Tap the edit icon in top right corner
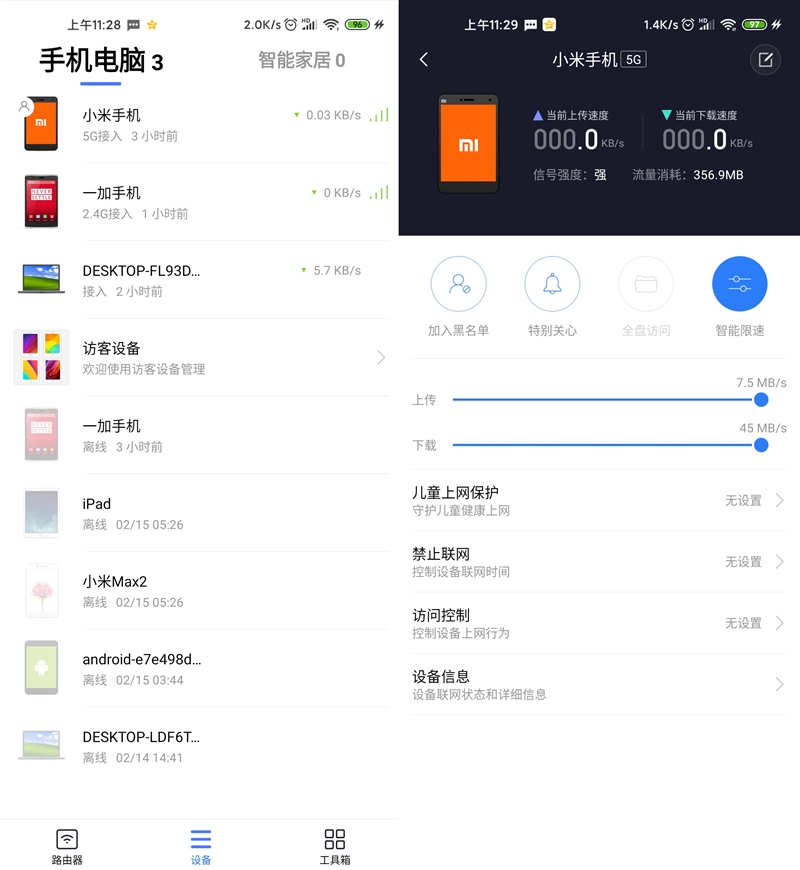The width and height of the screenshot is (800, 870). (765, 60)
